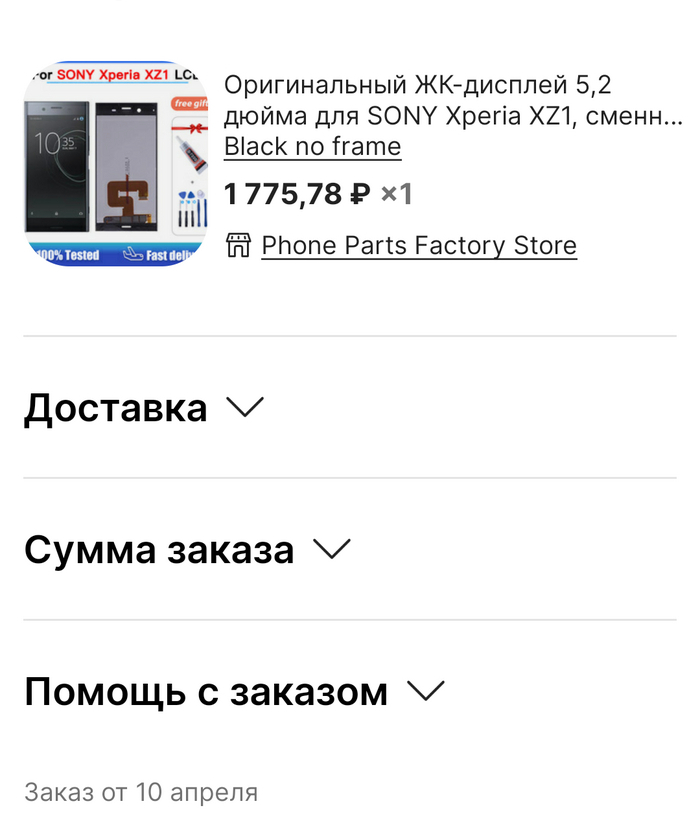The width and height of the screenshot is (700, 832).
Task: Open the SONY Xperia XZ1 product image
Action: tap(115, 163)
